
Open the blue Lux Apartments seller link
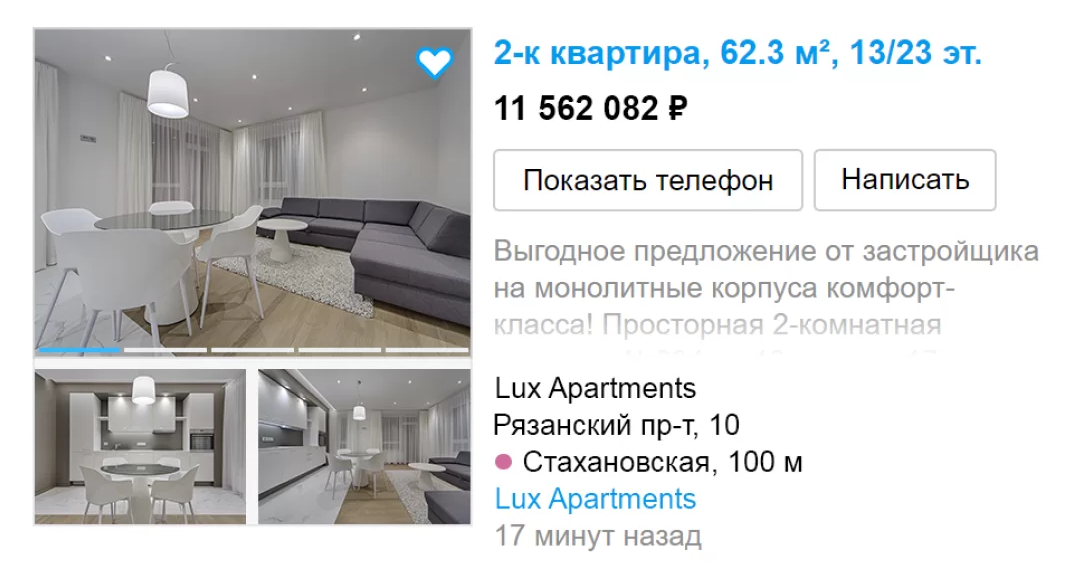[x=595, y=498]
